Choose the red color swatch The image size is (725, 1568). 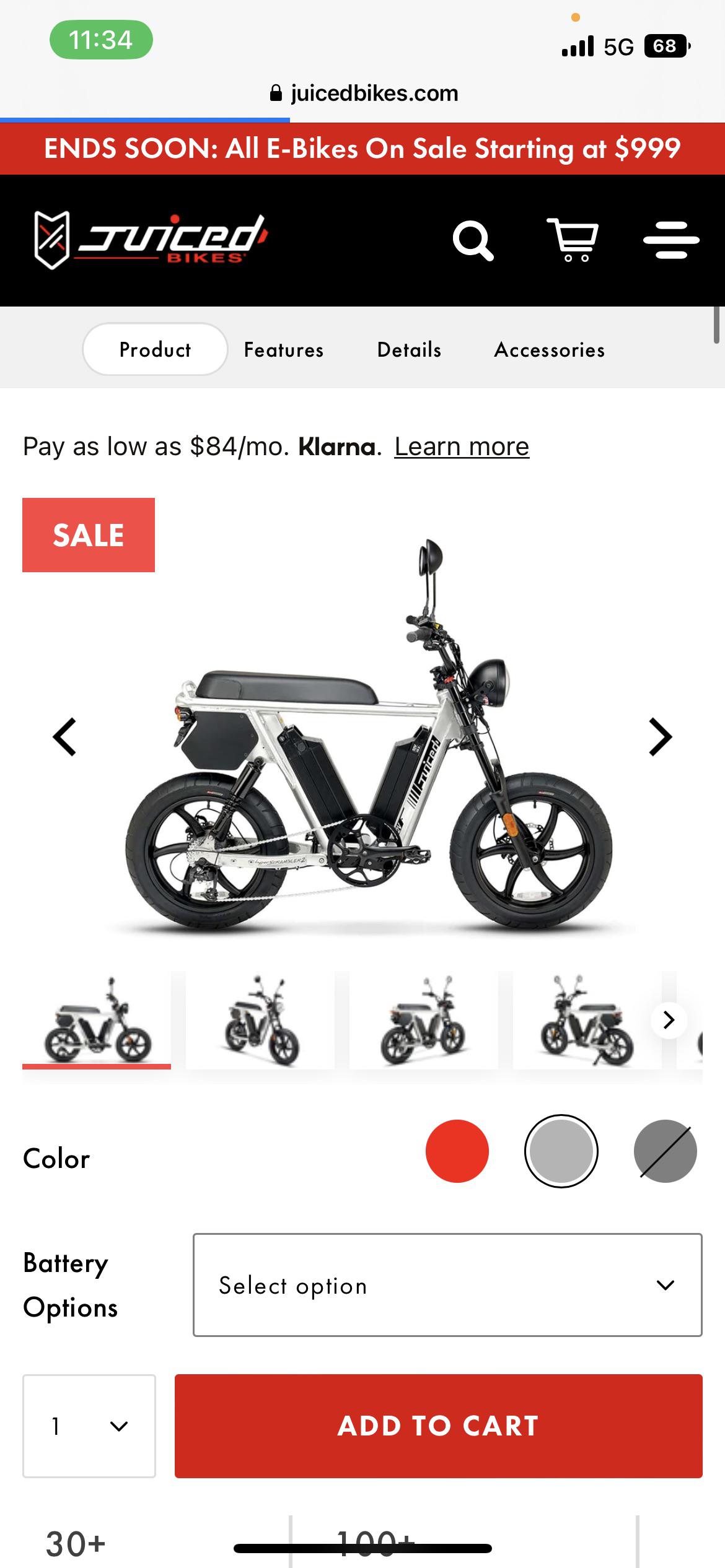click(x=457, y=1151)
